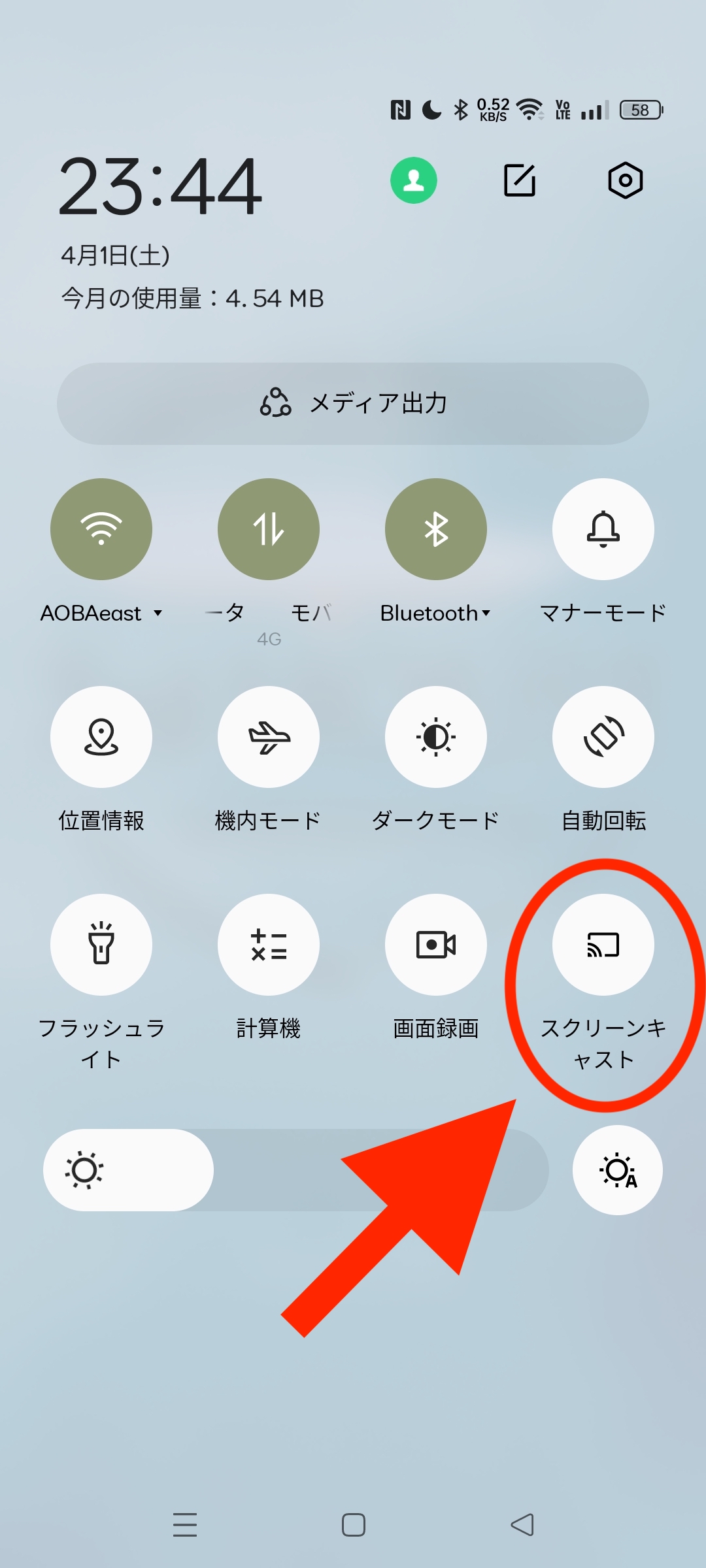
Task: Start 画面録画 screen recording
Action: tap(436, 945)
